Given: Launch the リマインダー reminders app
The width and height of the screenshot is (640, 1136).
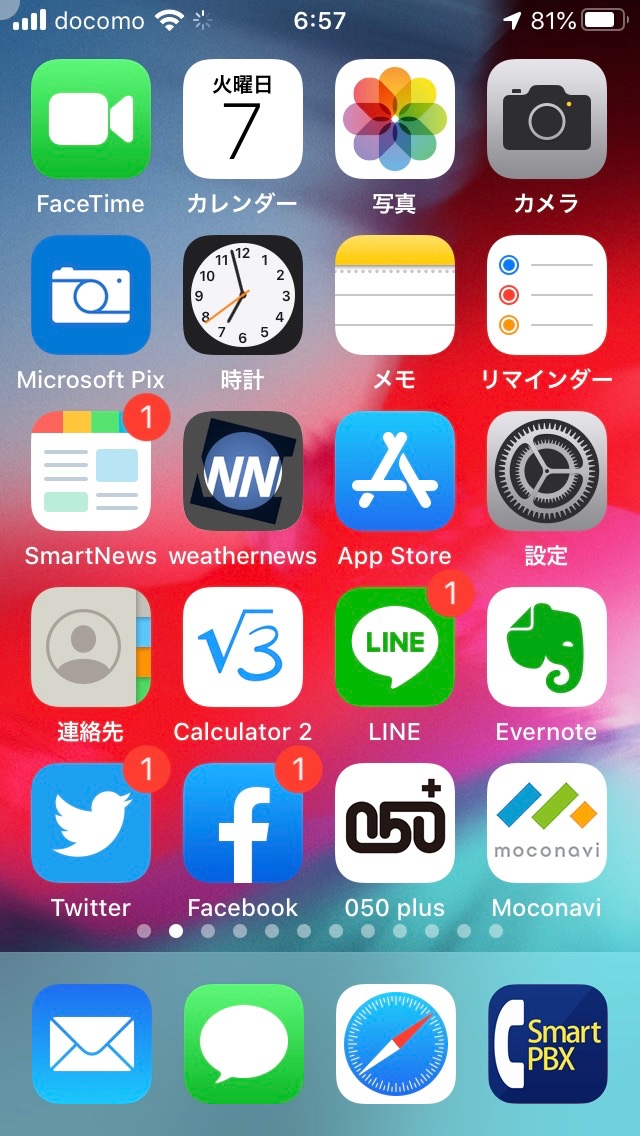Looking at the screenshot, I should point(547,295).
